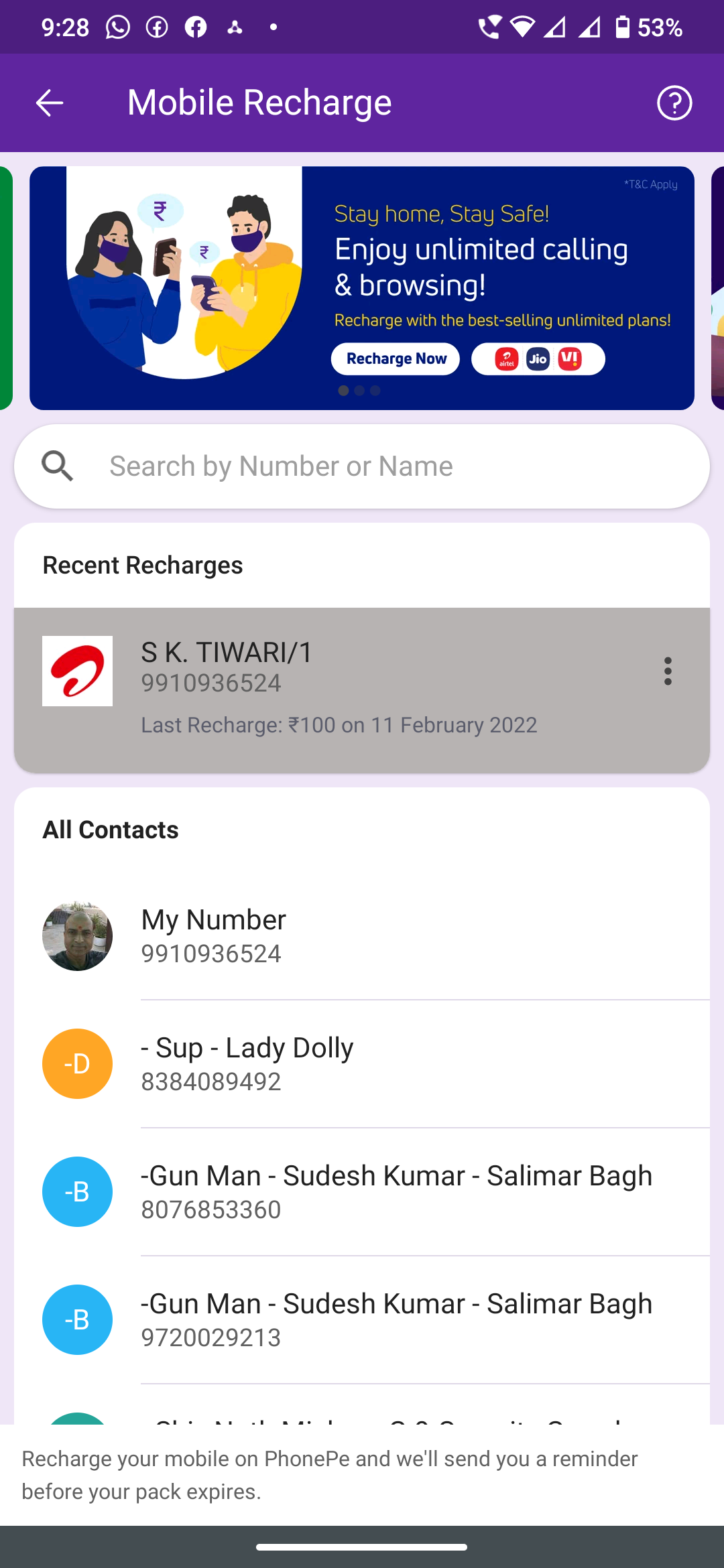Open overflow menu for S K. TIWARI/1
Image resolution: width=724 pixels, height=1568 pixels.
click(668, 671)
